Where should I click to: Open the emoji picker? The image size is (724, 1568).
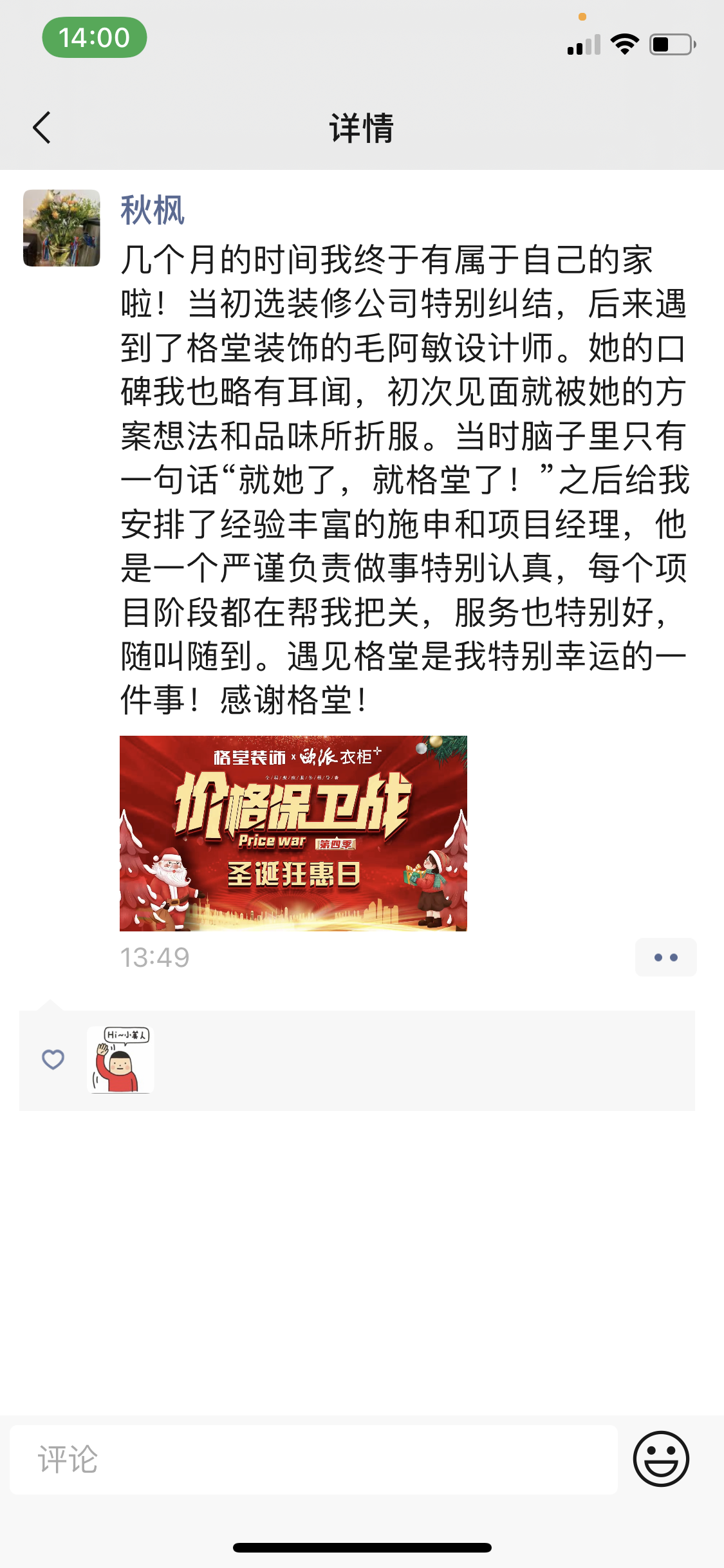(661, 1459)
